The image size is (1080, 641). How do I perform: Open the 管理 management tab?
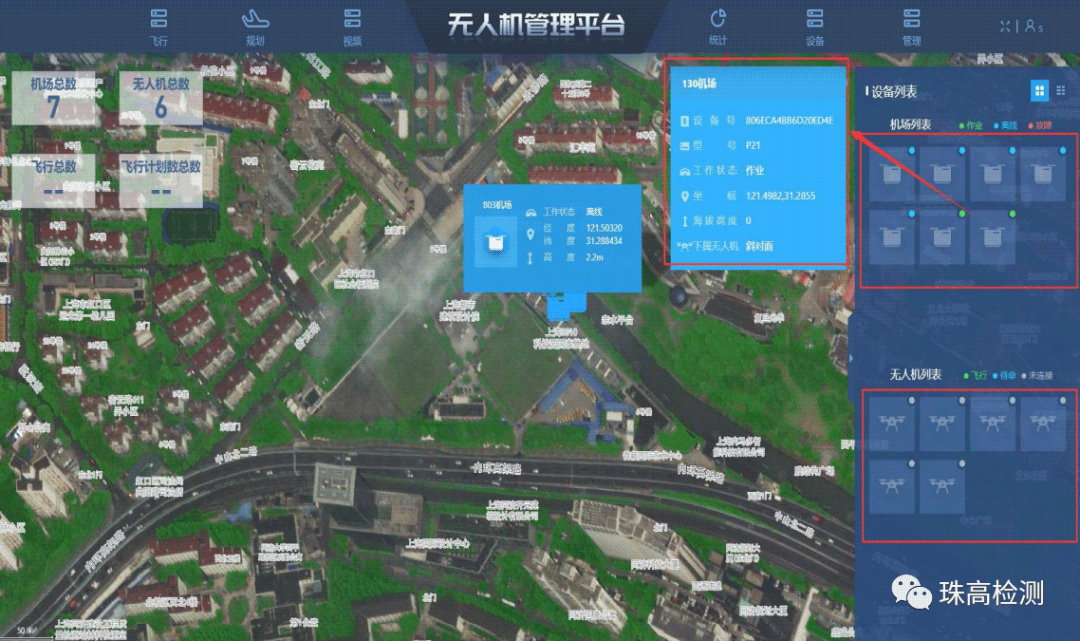tap(911, 26)
